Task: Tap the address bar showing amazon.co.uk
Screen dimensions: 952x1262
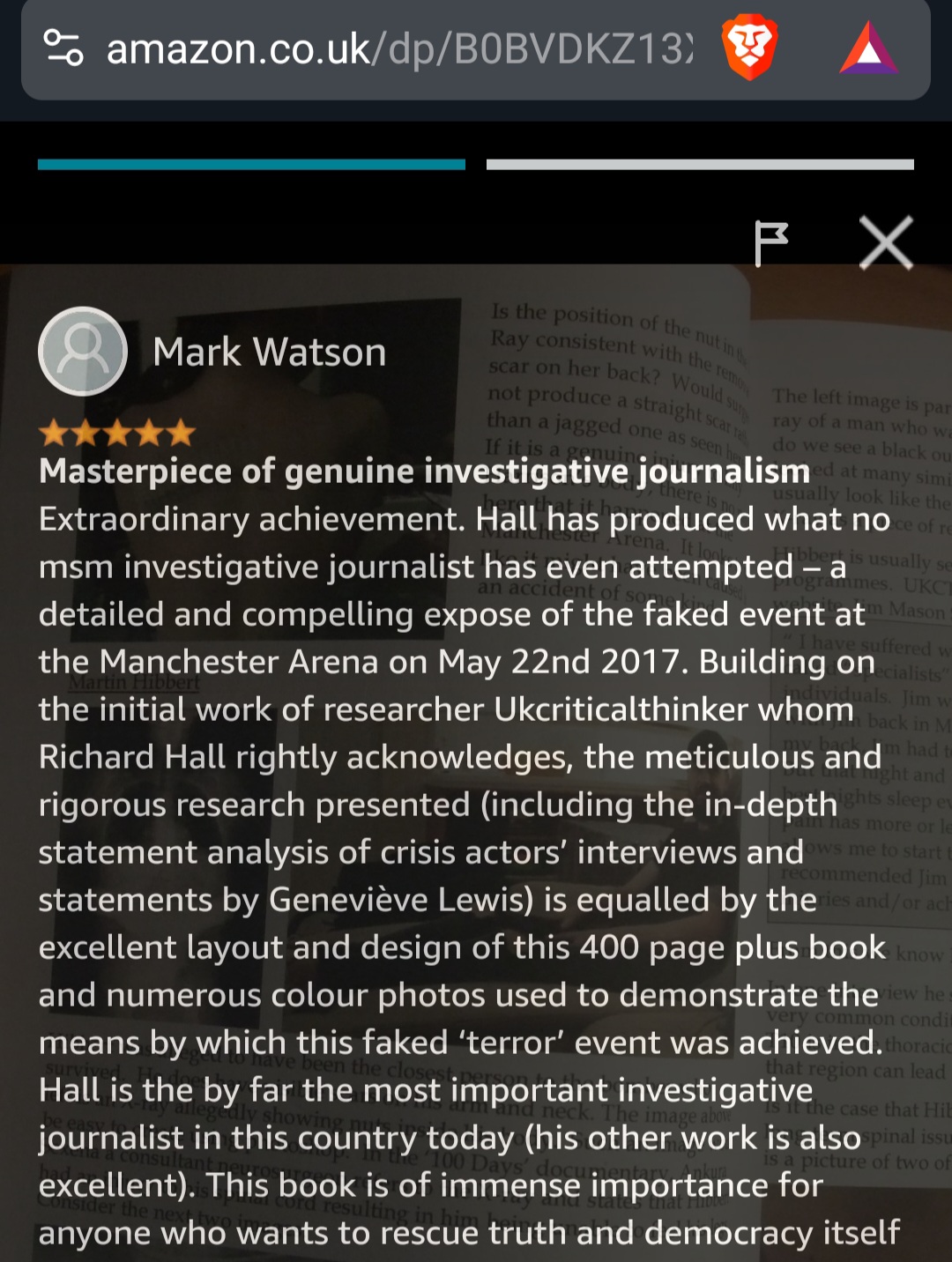Action: (x=397, y=49)
